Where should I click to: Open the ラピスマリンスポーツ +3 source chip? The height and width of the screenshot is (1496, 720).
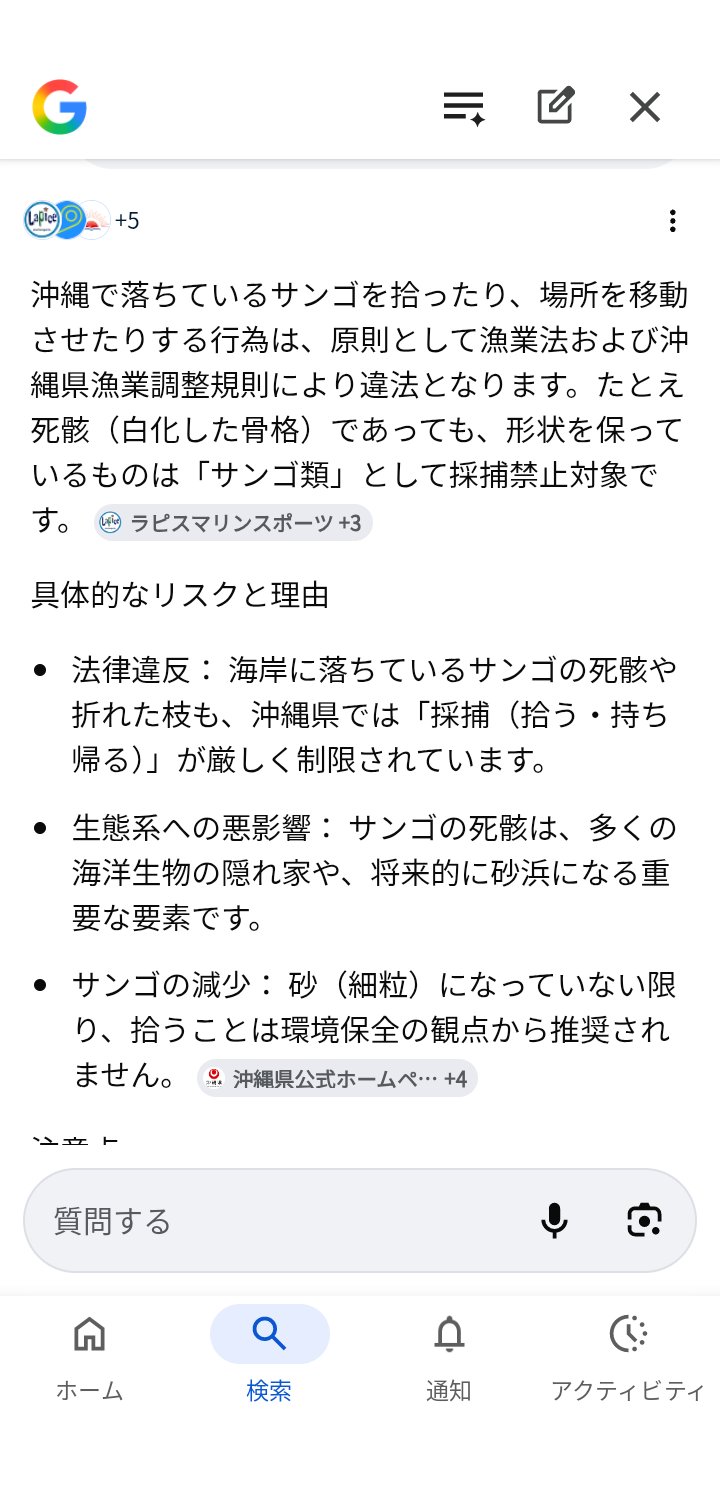click(x=234, y=523)
